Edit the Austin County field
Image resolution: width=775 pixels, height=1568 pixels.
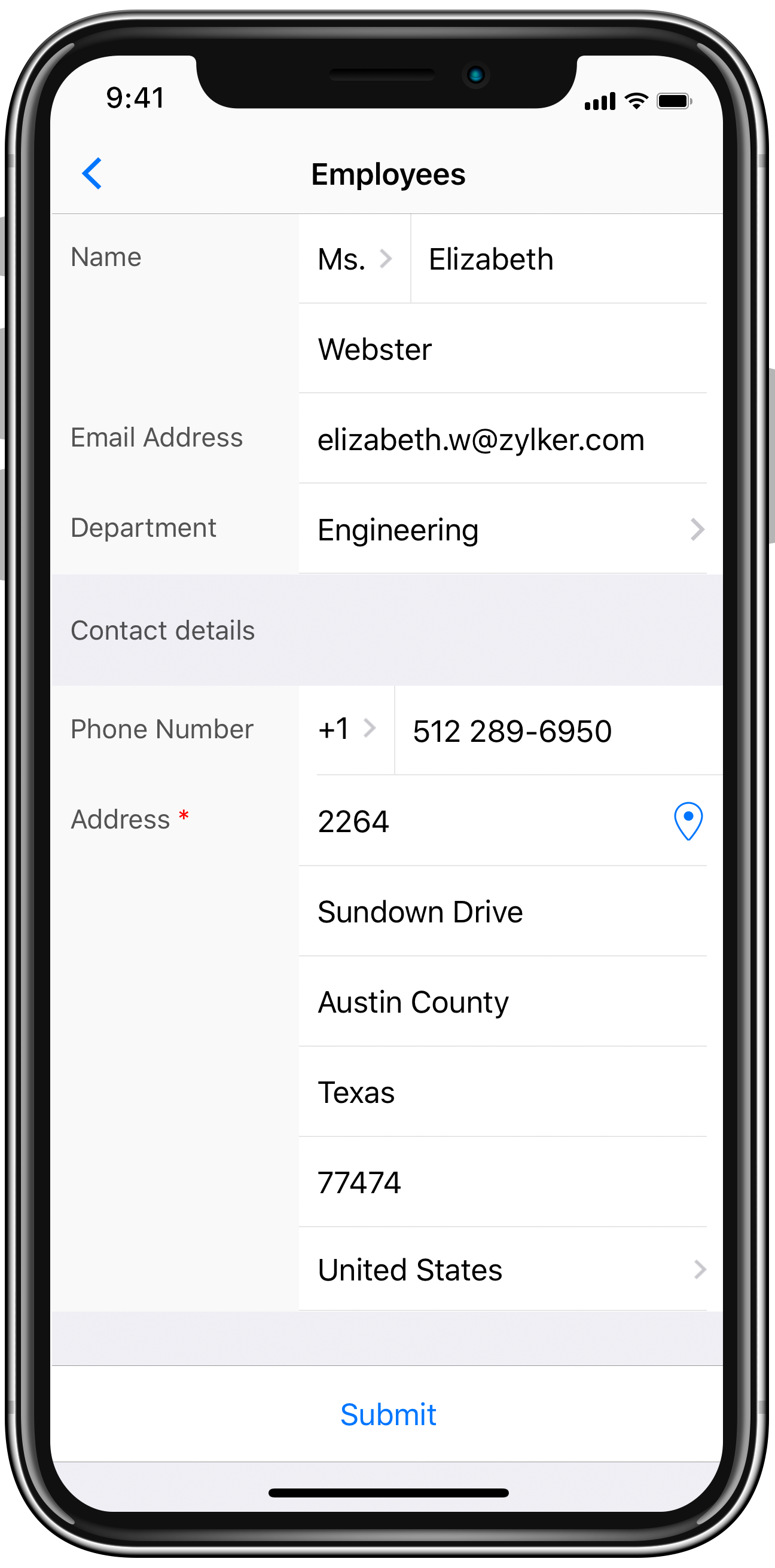[x=502, y=1002]
